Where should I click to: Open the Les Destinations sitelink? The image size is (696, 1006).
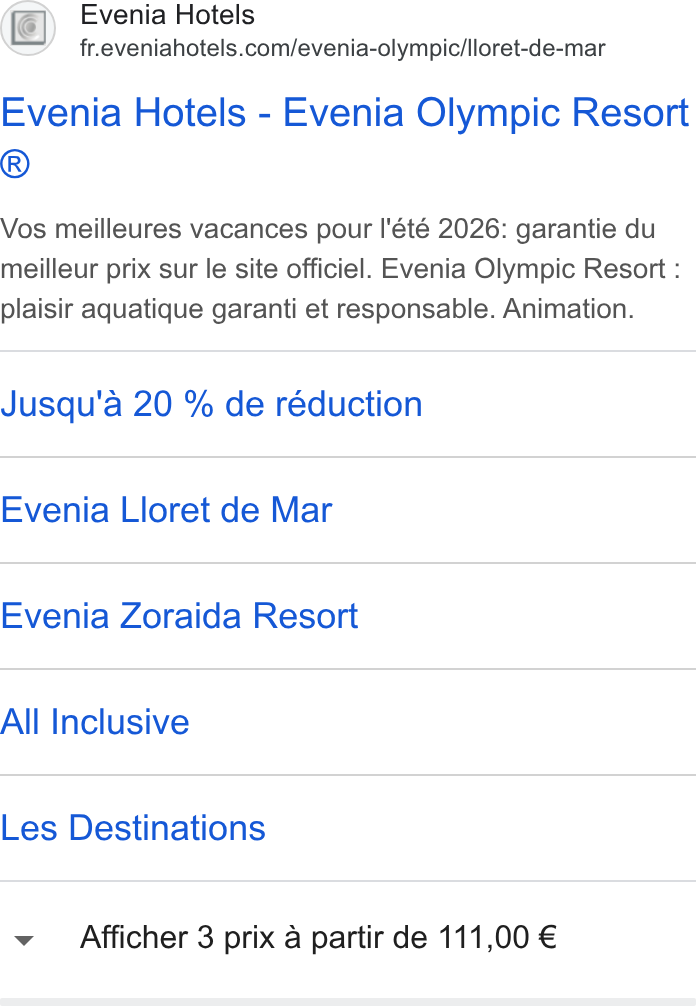pyautogui.click(x=133, y=828)
